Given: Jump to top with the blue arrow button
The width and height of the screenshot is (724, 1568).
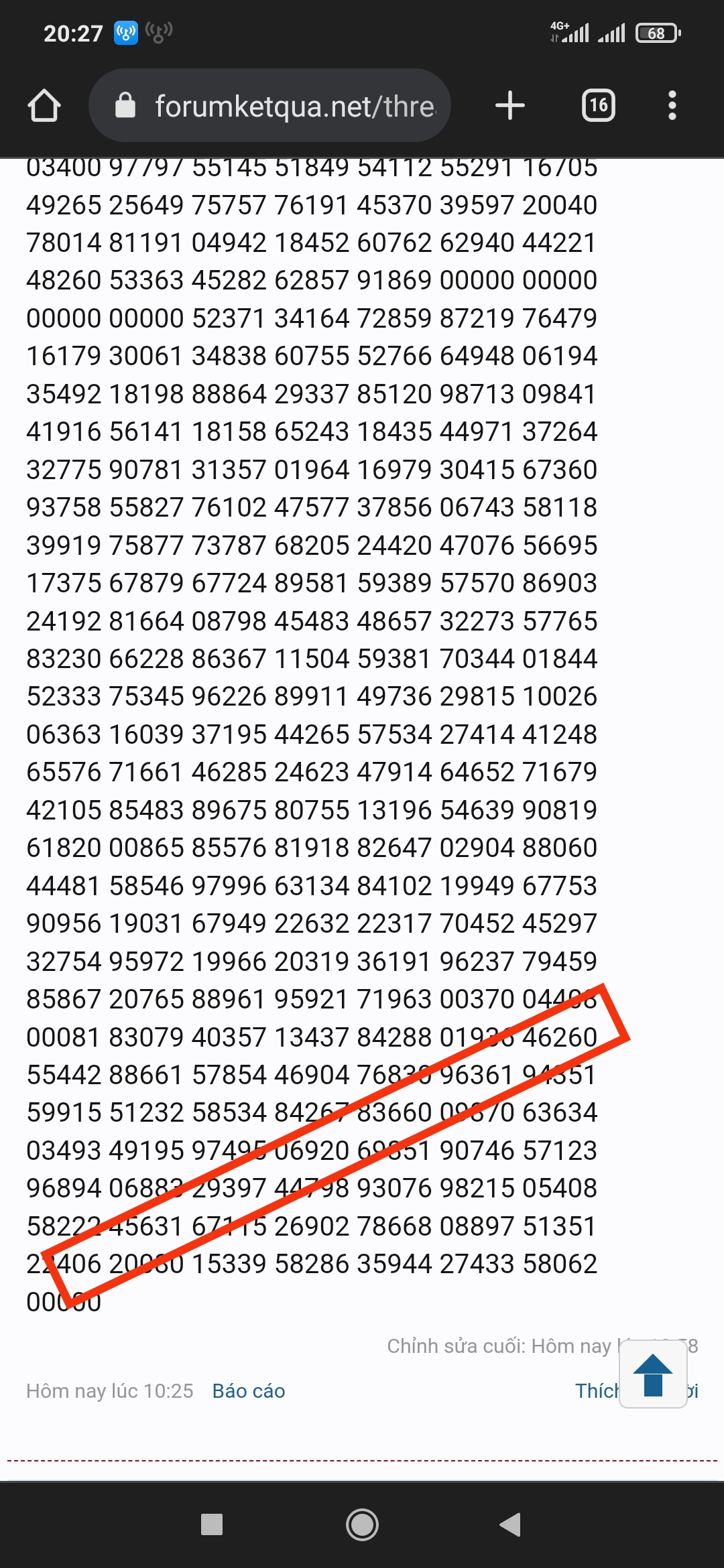Looking at the screenshot, I should point(653,1374).
